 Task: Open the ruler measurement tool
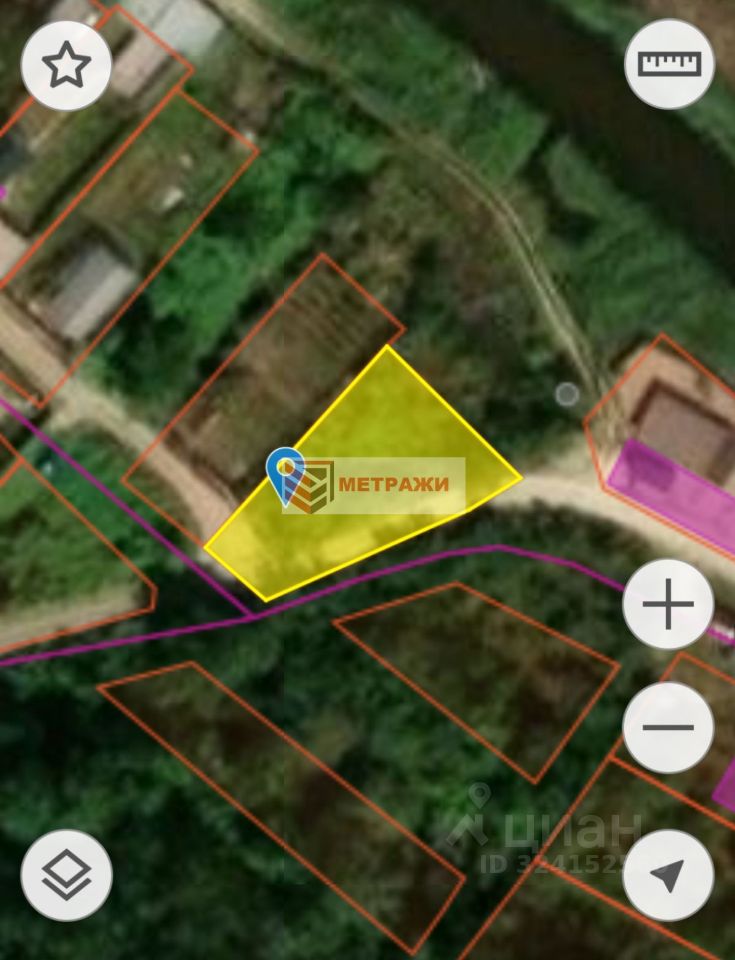click(x=669, y=65)
